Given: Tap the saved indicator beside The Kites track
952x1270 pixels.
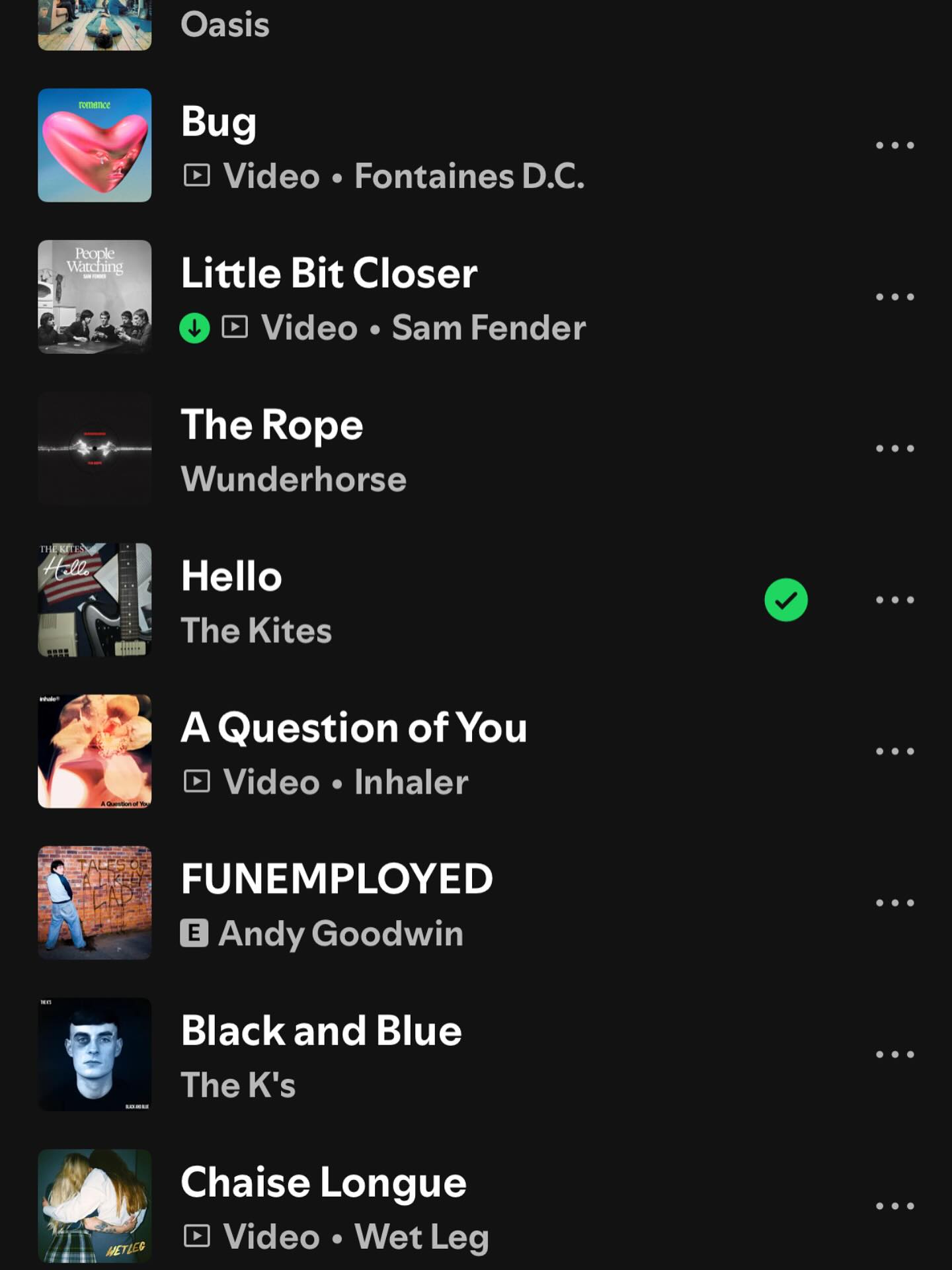Looking at the screenshot, I should pos(787,599).
